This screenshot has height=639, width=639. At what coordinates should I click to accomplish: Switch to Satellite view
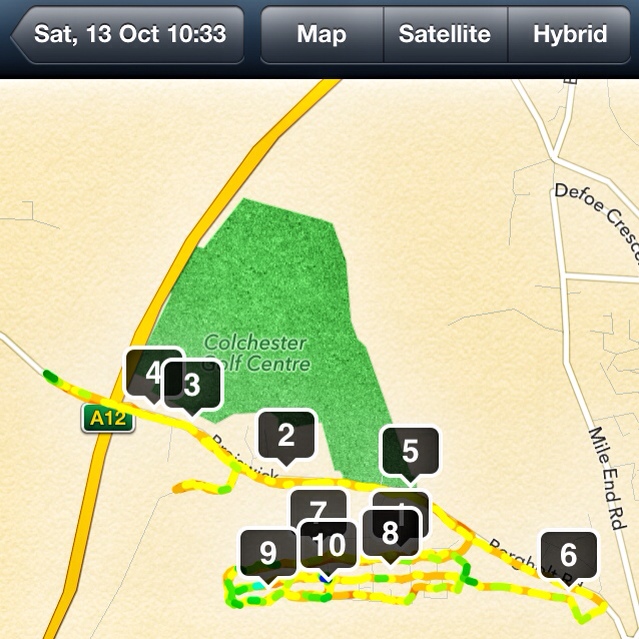tap(444, 34)
